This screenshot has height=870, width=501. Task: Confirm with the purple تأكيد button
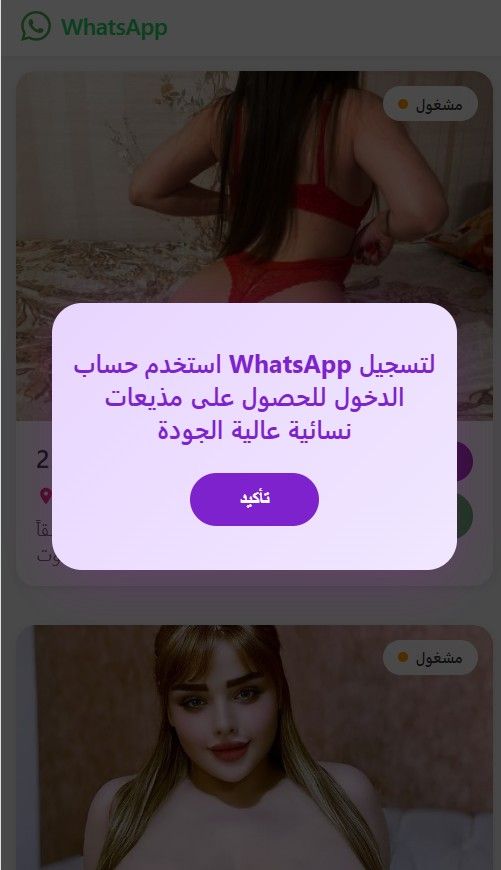pos(254,499)
